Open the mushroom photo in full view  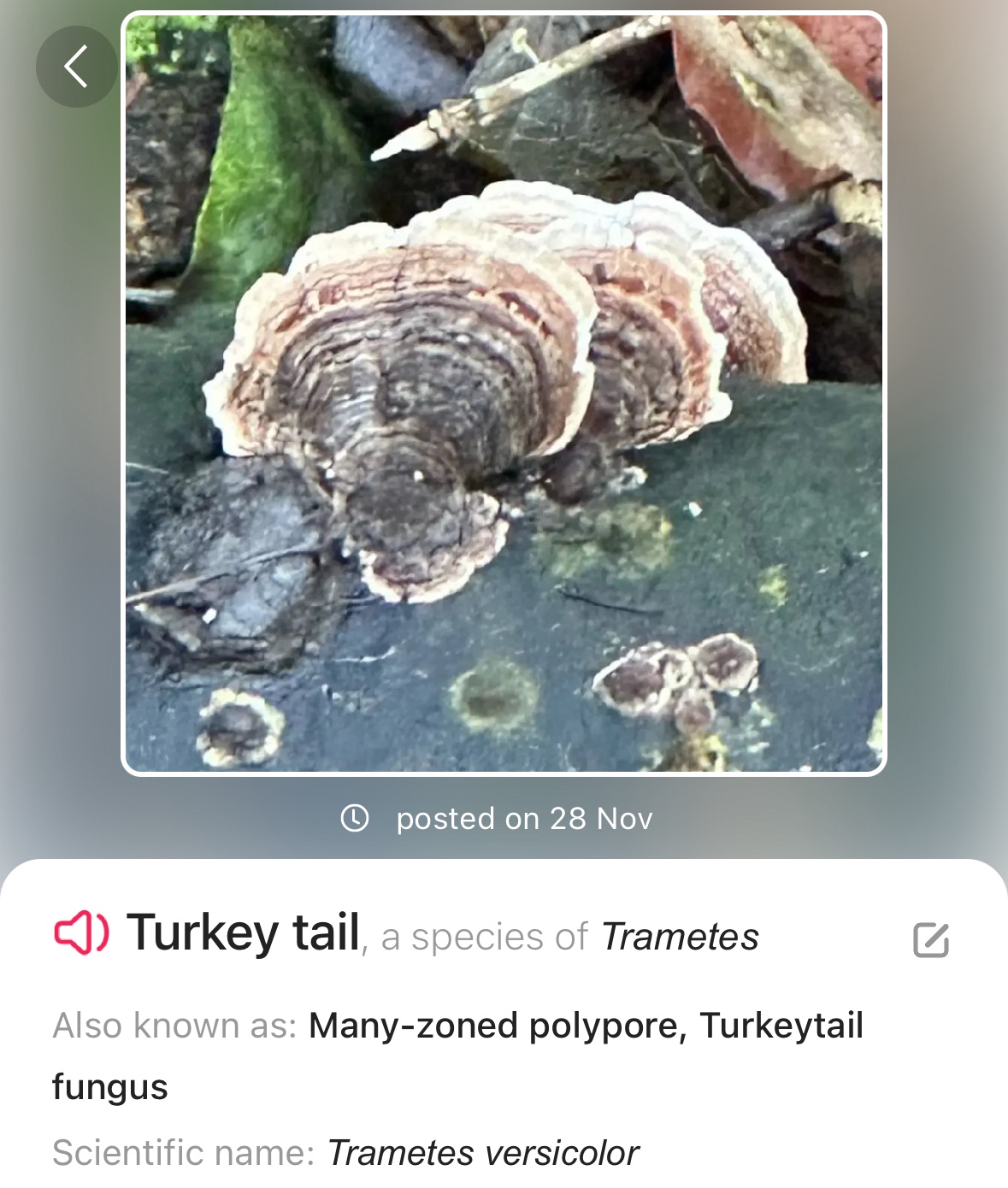504,393
